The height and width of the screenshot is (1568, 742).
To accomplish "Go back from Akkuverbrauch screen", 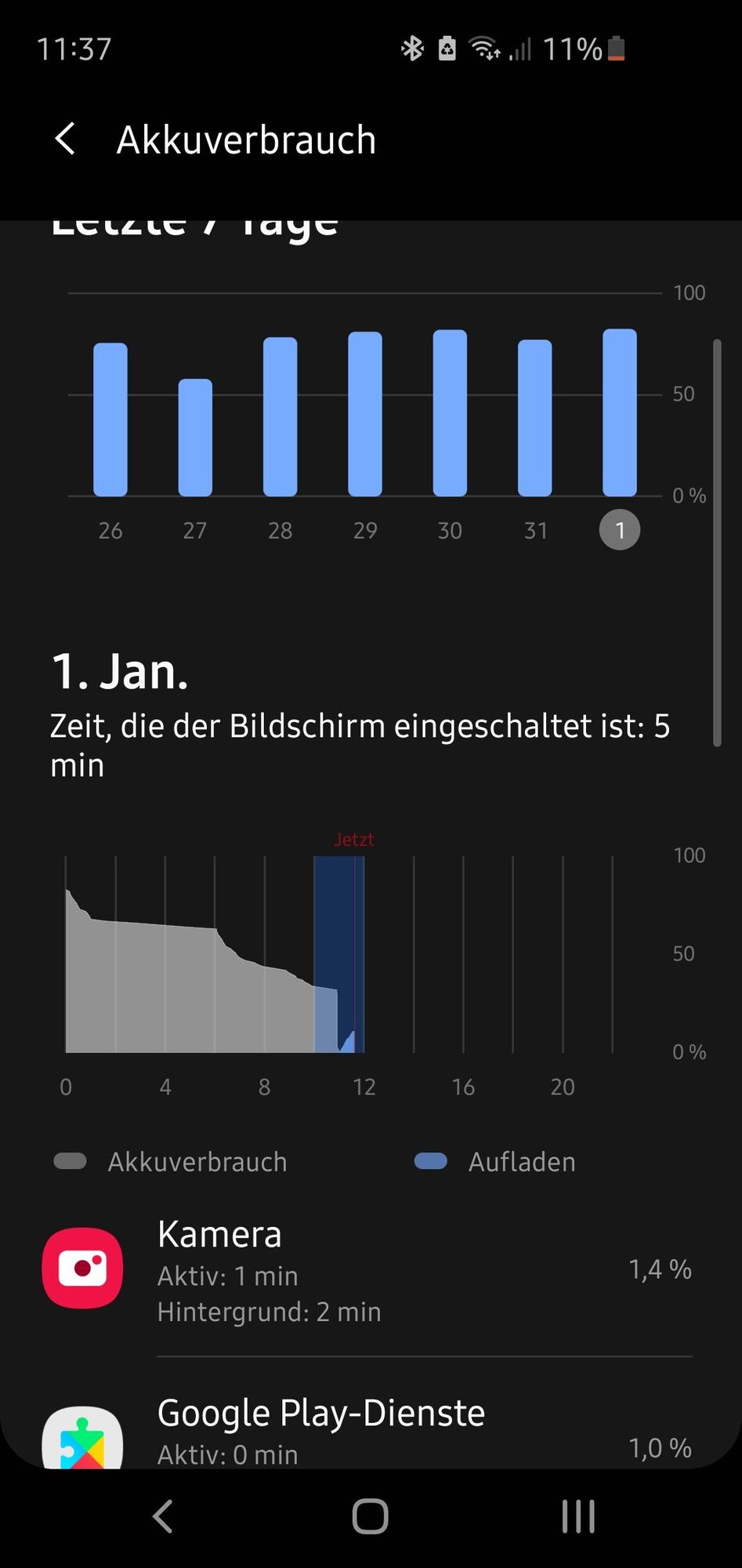I will pyautogui.click(x=66, y=140).
